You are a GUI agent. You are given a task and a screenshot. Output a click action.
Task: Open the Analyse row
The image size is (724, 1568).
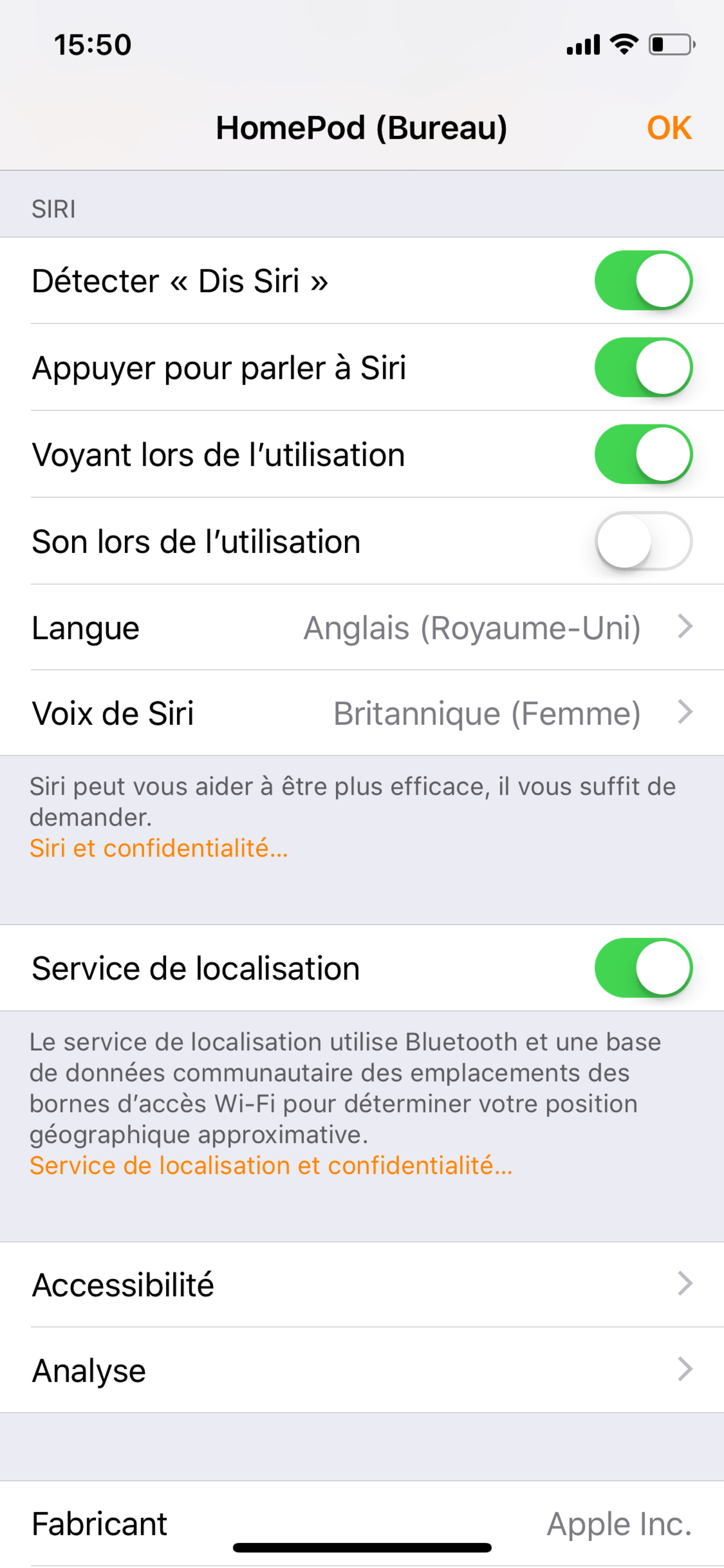(x=362, y=1370)
